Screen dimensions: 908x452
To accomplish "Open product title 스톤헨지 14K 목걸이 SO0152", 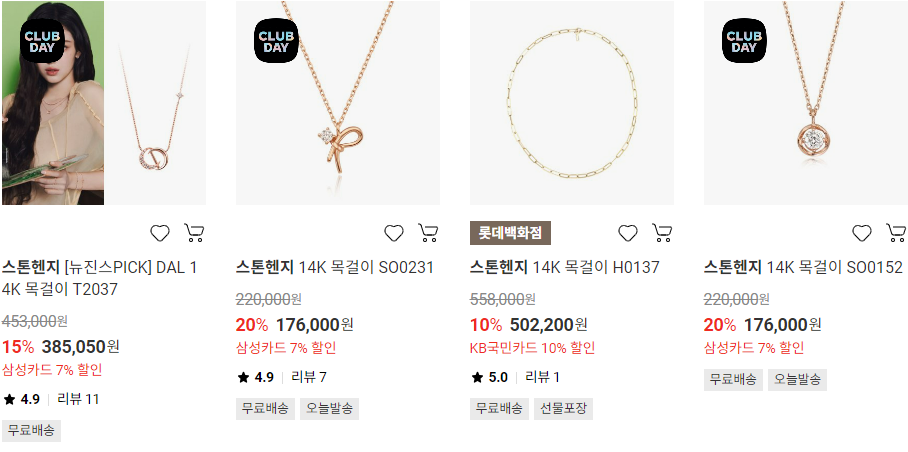I will (x=803, y=267).
